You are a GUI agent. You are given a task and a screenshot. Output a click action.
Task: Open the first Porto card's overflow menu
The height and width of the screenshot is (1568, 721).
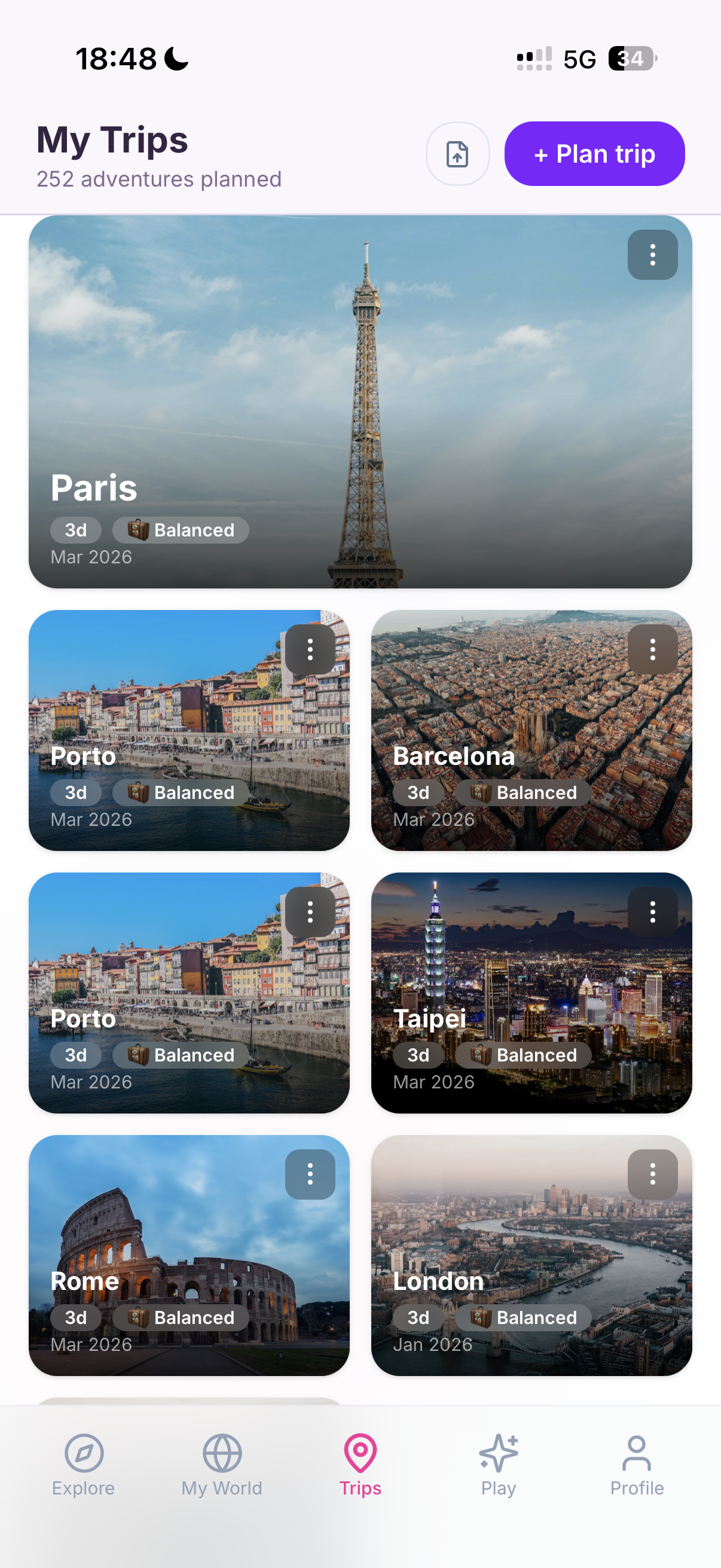(310, 649)
